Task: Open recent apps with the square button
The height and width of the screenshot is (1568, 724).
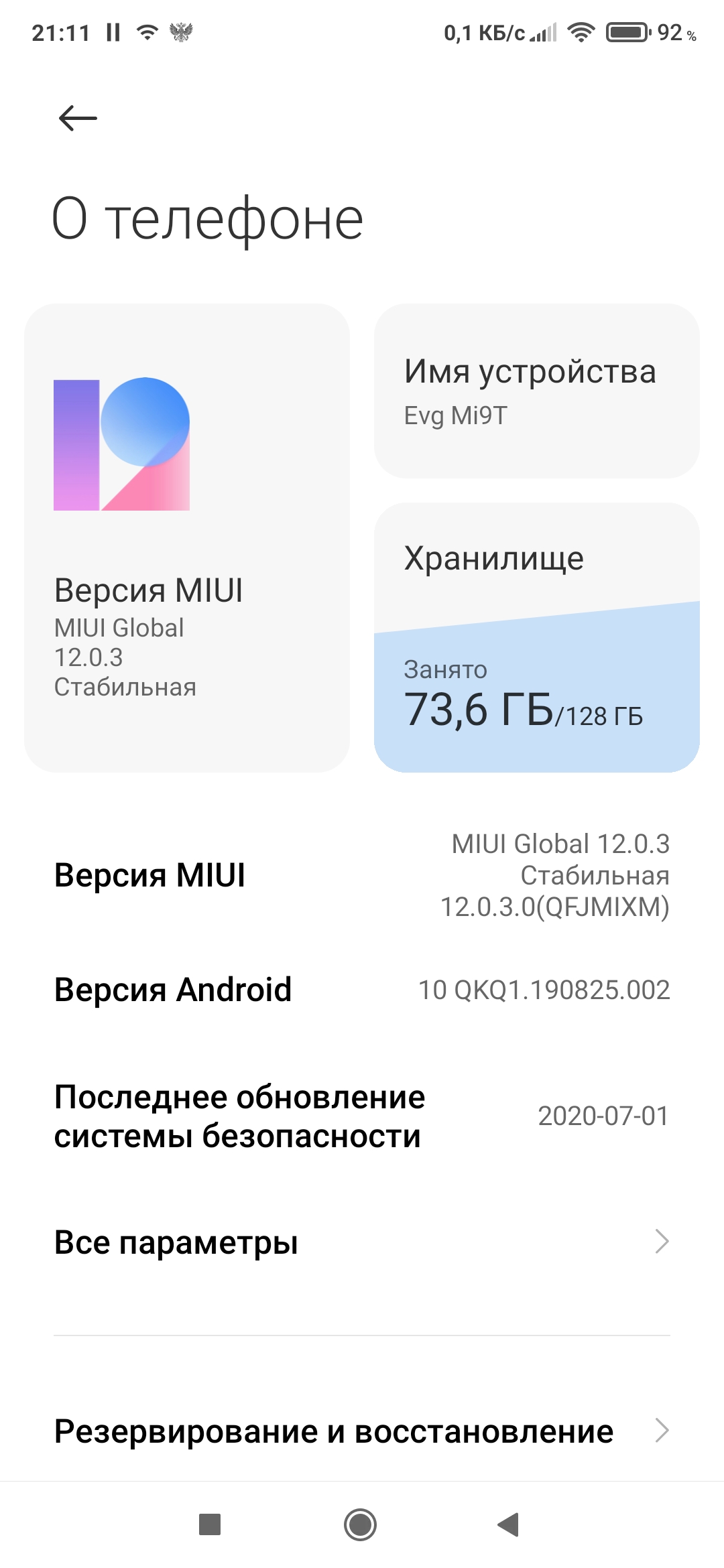Action: click(x=210, y=1524)
